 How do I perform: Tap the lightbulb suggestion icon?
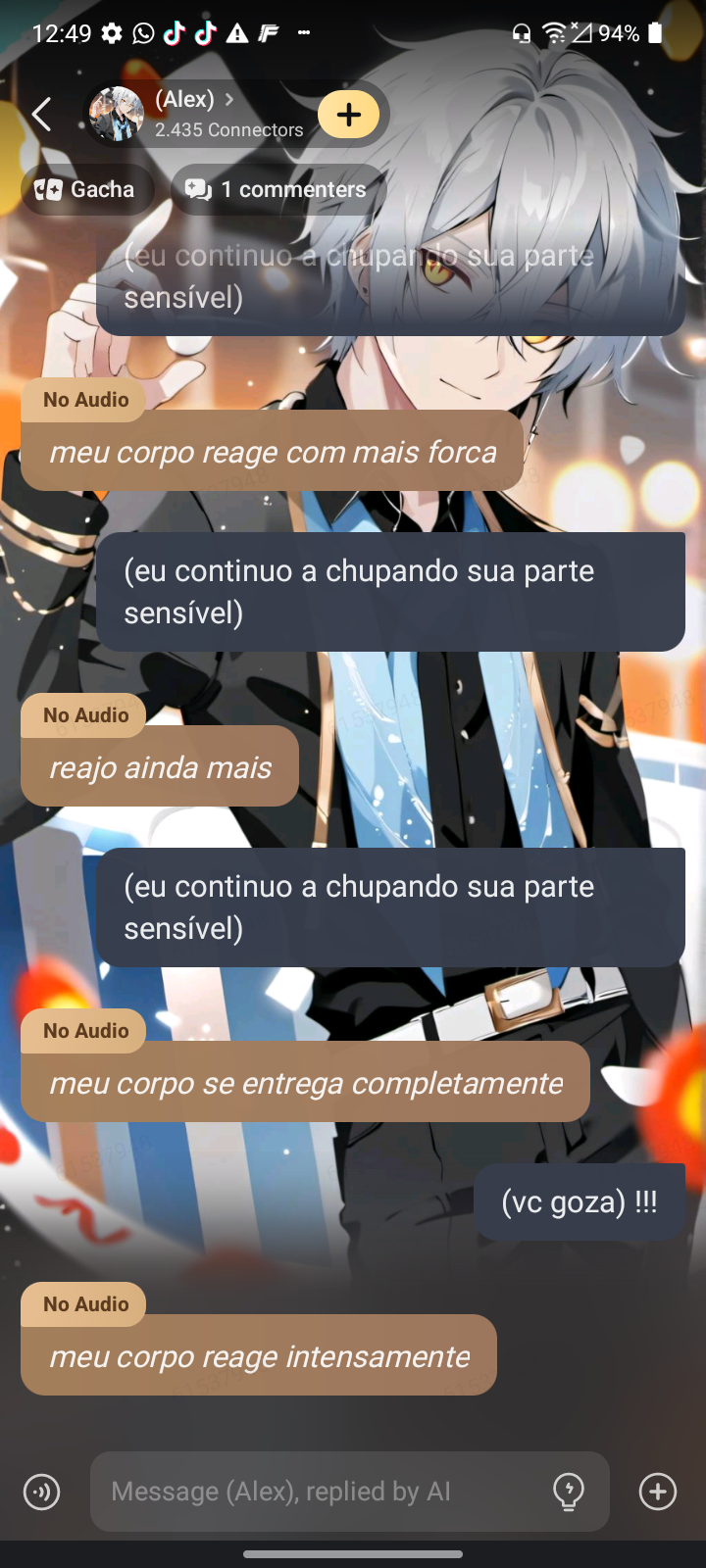pyautogui.click(x=569, y=1492)
